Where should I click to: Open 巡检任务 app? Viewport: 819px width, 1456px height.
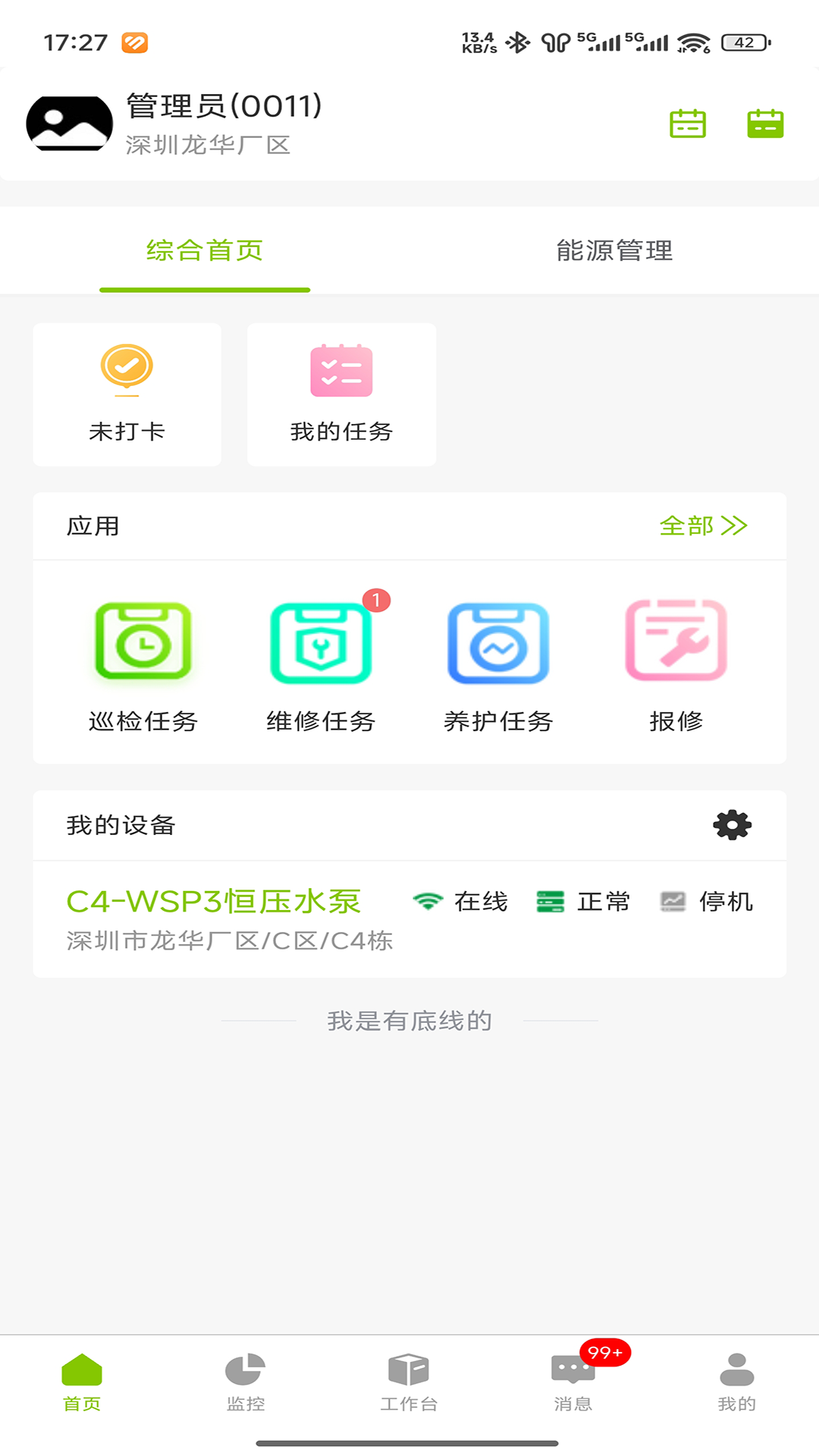click(143, 665)
